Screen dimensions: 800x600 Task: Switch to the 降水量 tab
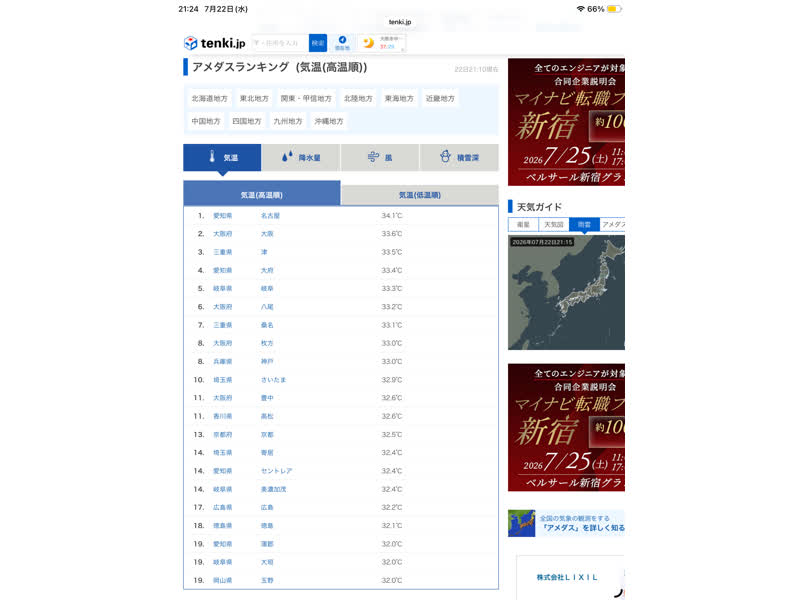(x=301, y=158)
